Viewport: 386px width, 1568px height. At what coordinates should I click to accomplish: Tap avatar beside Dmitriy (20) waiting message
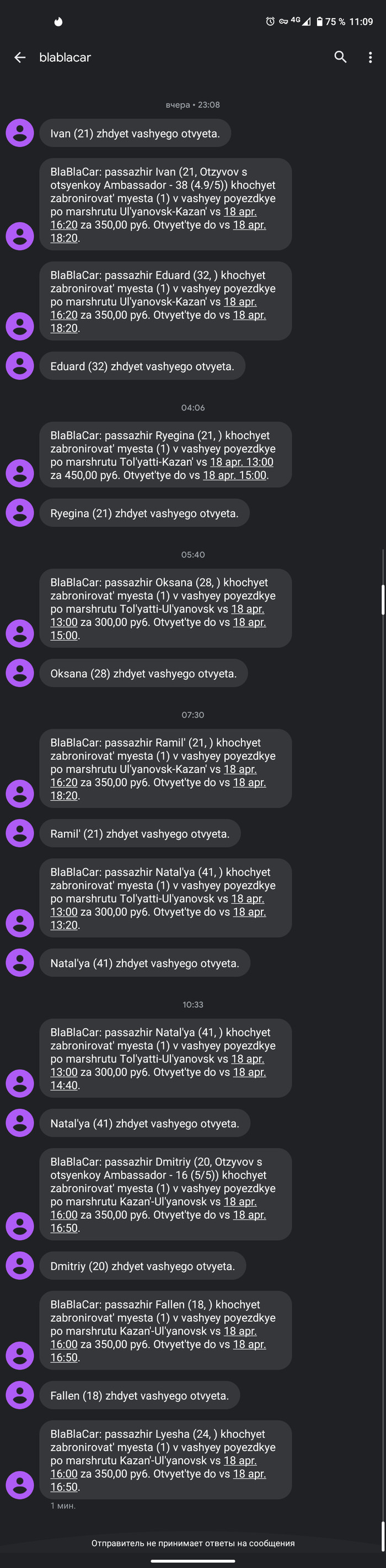[x=20, y=1266]
